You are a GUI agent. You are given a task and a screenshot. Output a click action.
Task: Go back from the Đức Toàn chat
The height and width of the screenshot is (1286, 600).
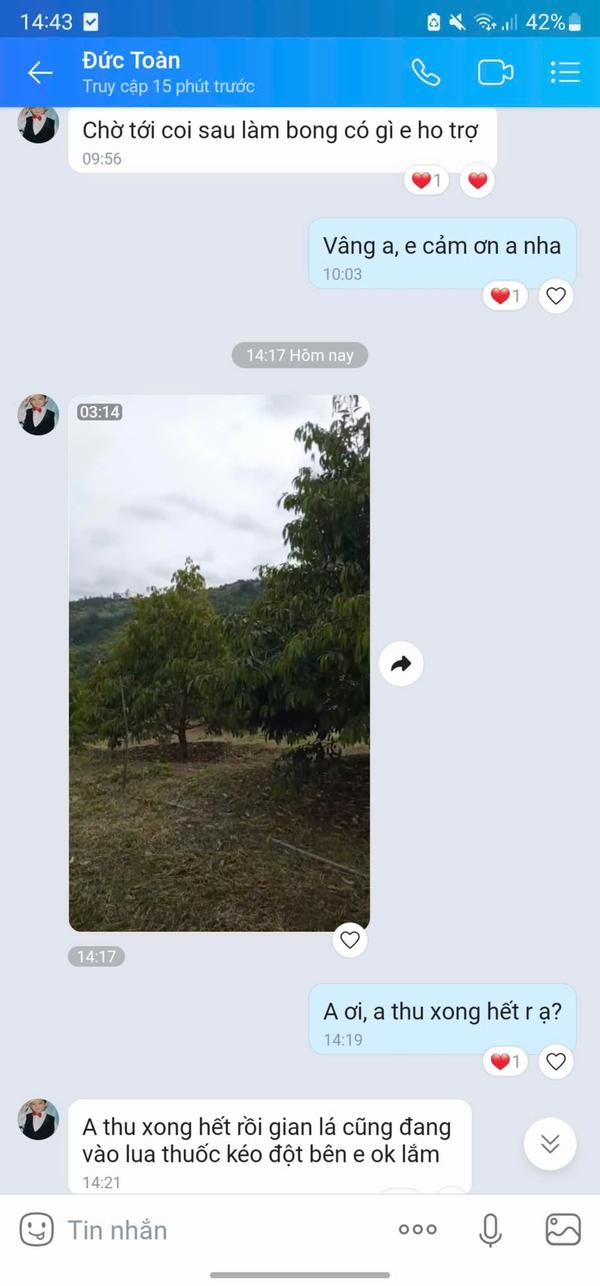pyautogui.click(x=40, y=72)
